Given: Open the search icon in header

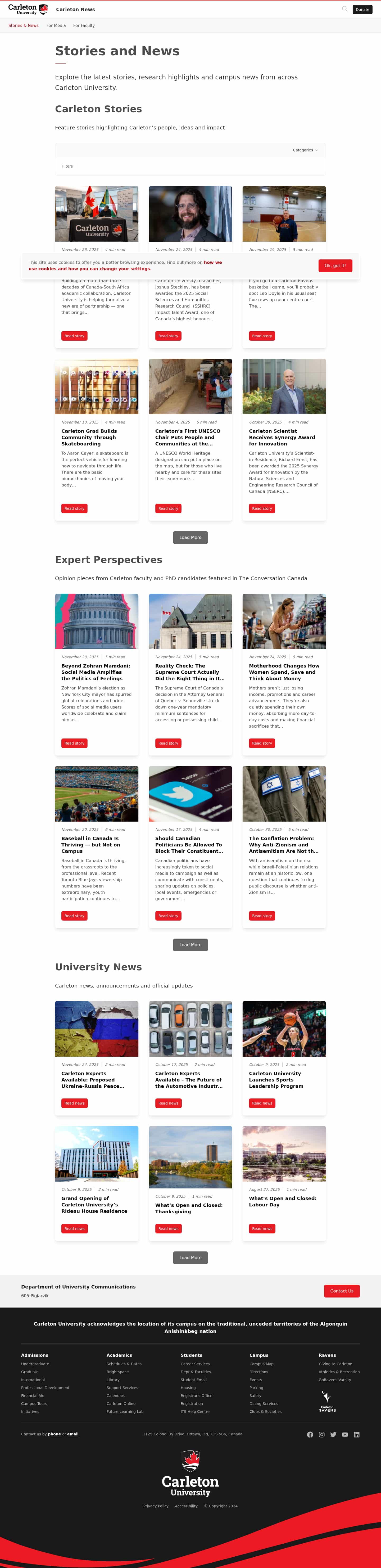Looking at the screenshot, I should tap(344, 9).
